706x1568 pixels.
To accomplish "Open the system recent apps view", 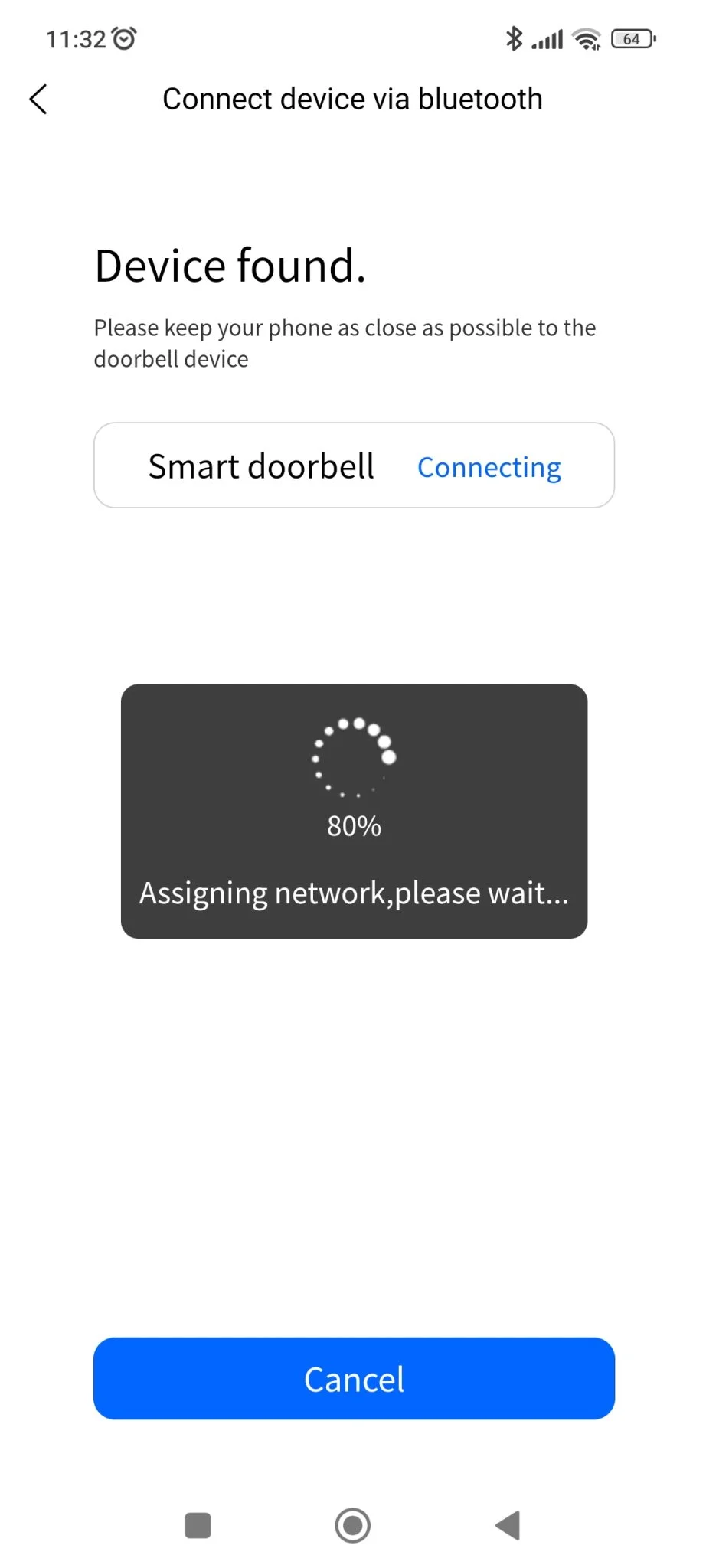I will click(198, 1525).
